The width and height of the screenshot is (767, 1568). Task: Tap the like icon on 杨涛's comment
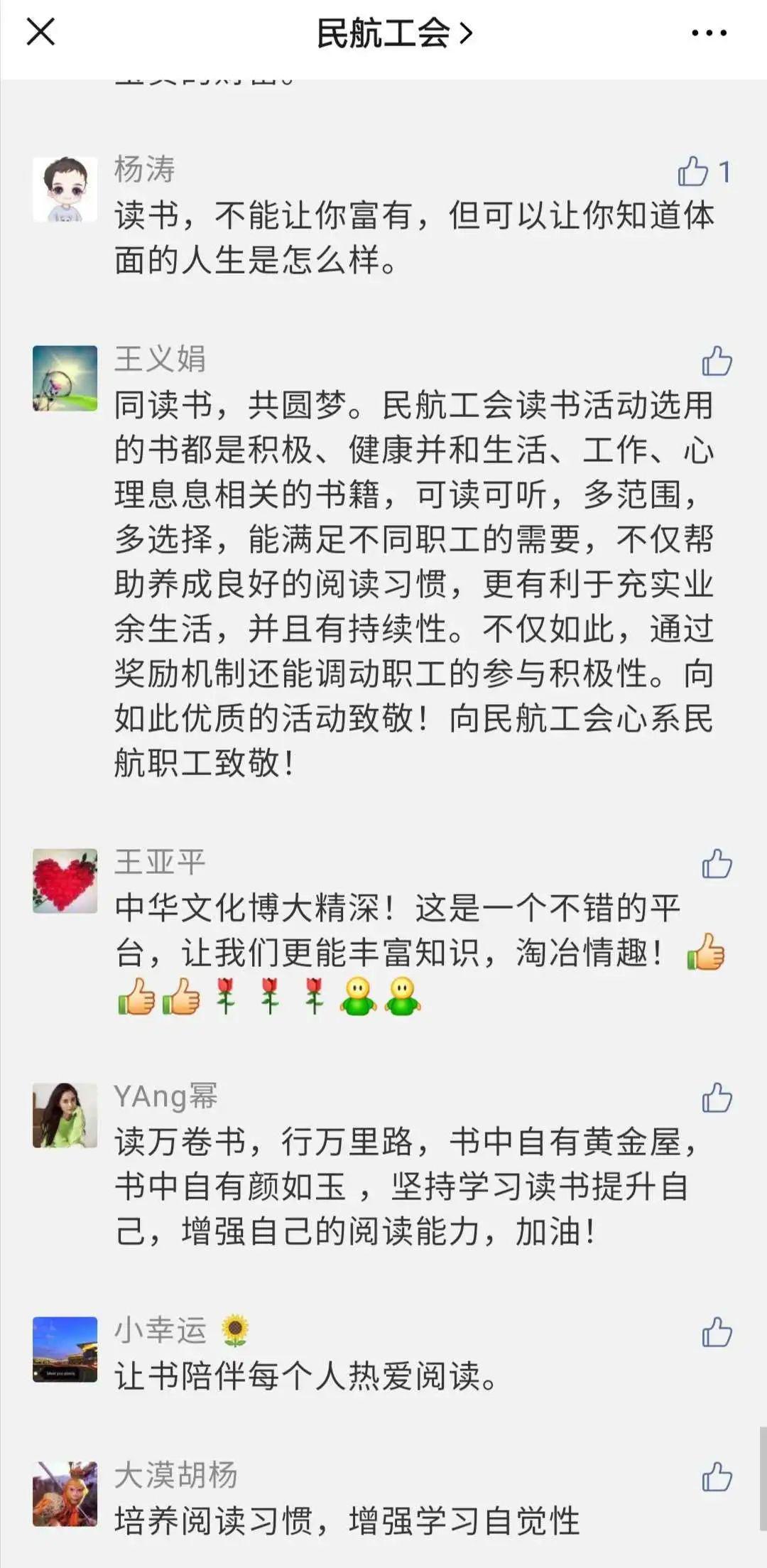tap(695, 170)
